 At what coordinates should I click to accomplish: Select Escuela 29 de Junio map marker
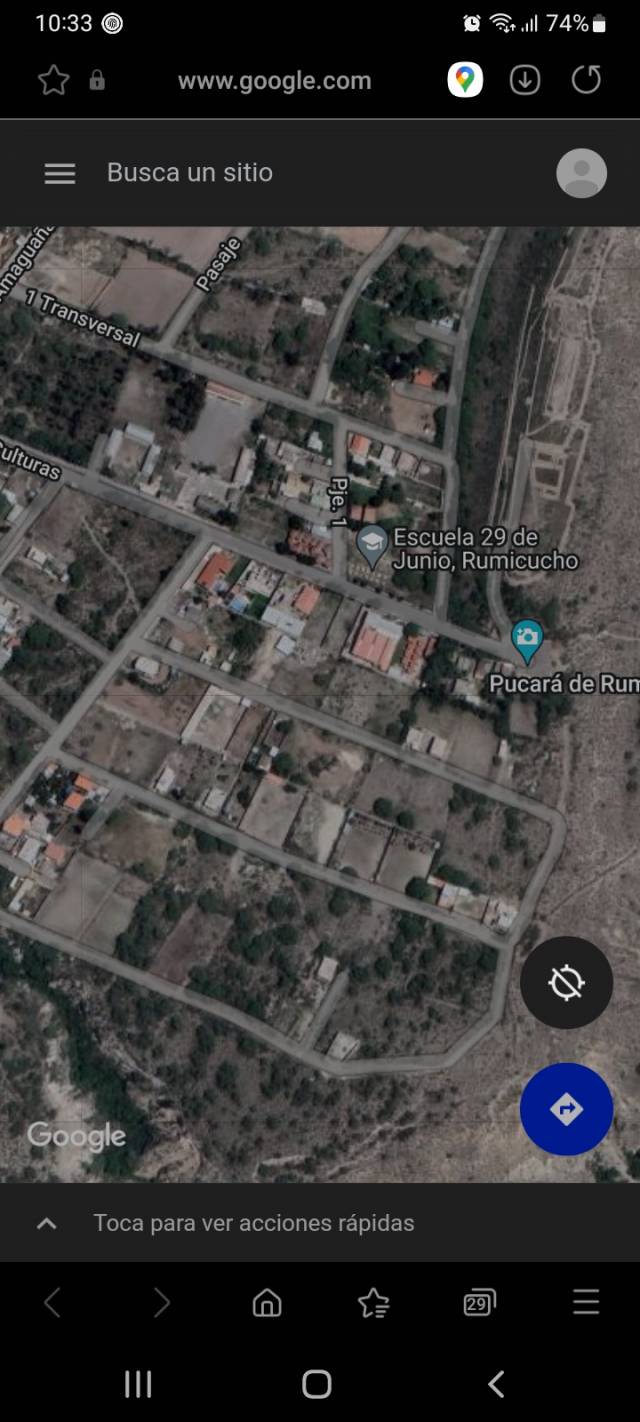click(372, 547)
